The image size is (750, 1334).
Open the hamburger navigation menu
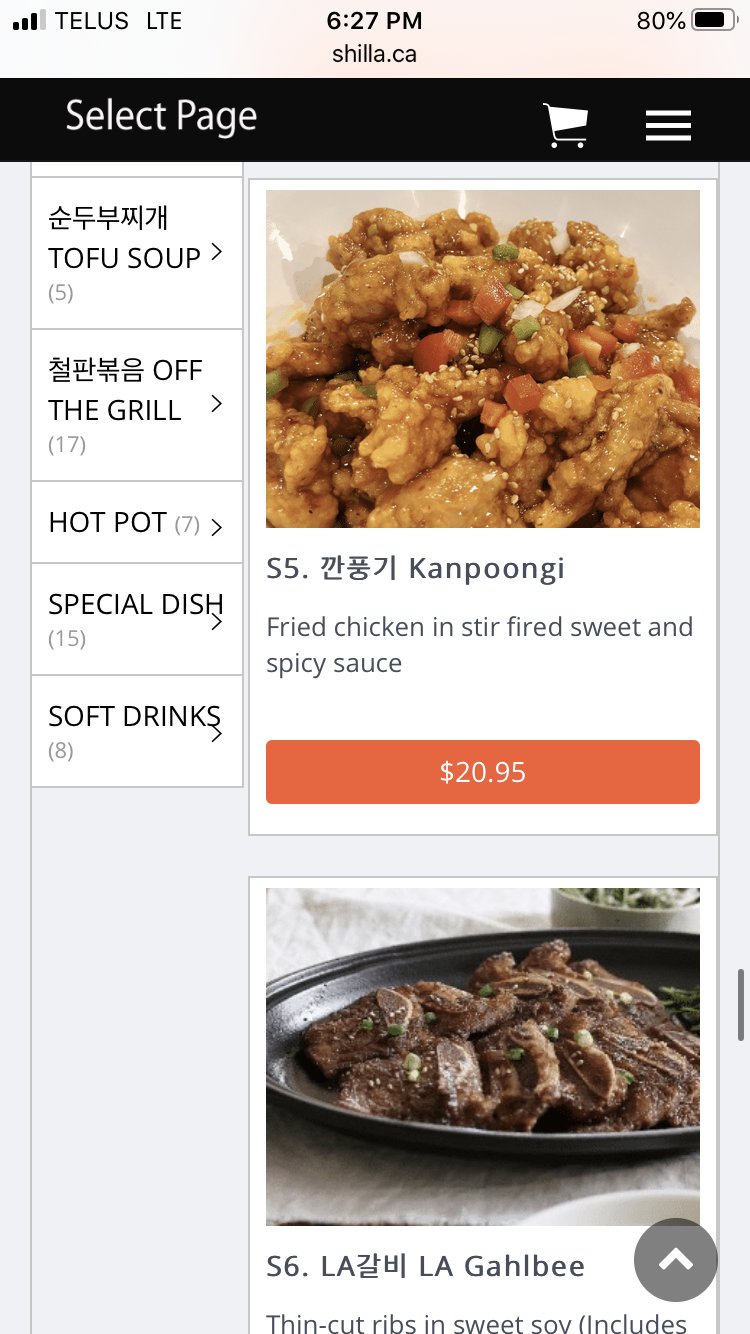point(668,125)
